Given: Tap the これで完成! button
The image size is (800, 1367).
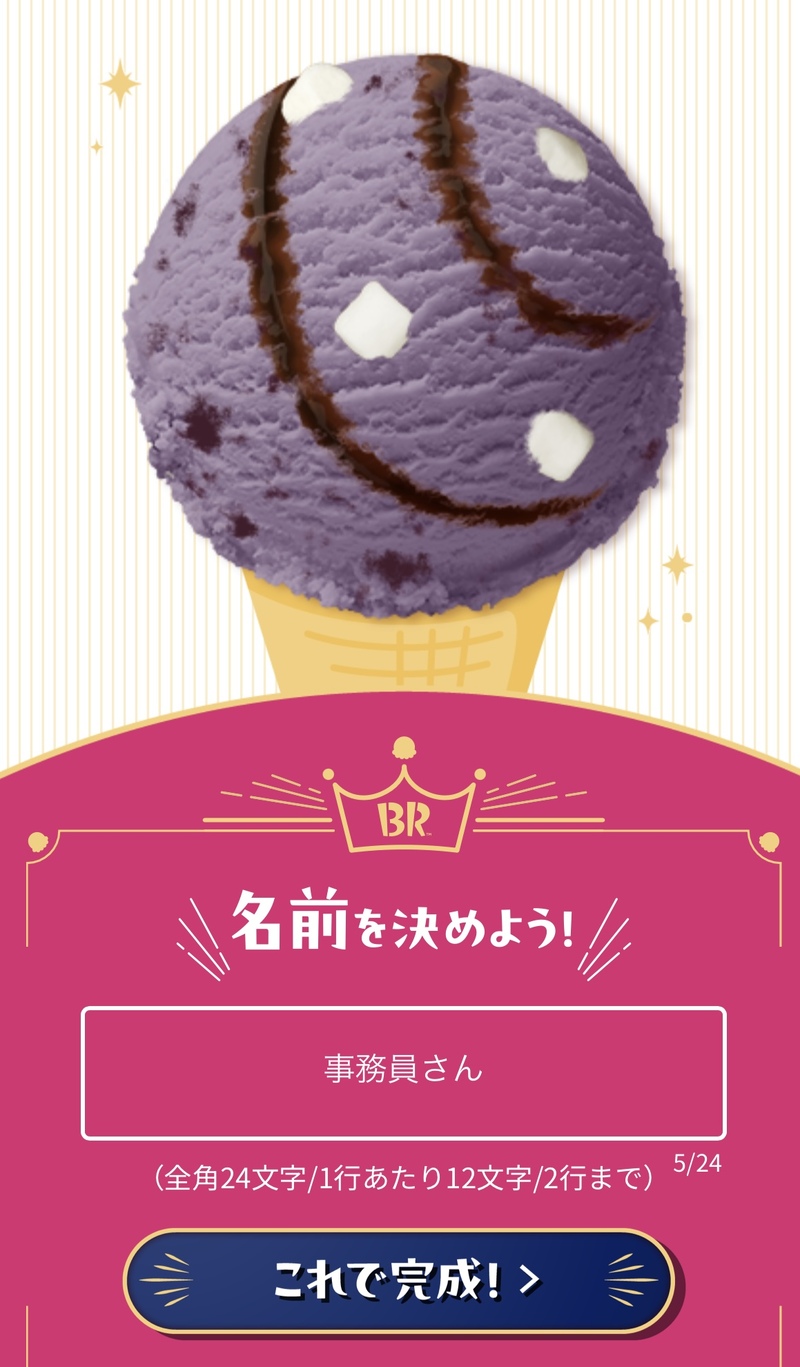Looking at the screenshot, I should click(x=399, y=1281).
